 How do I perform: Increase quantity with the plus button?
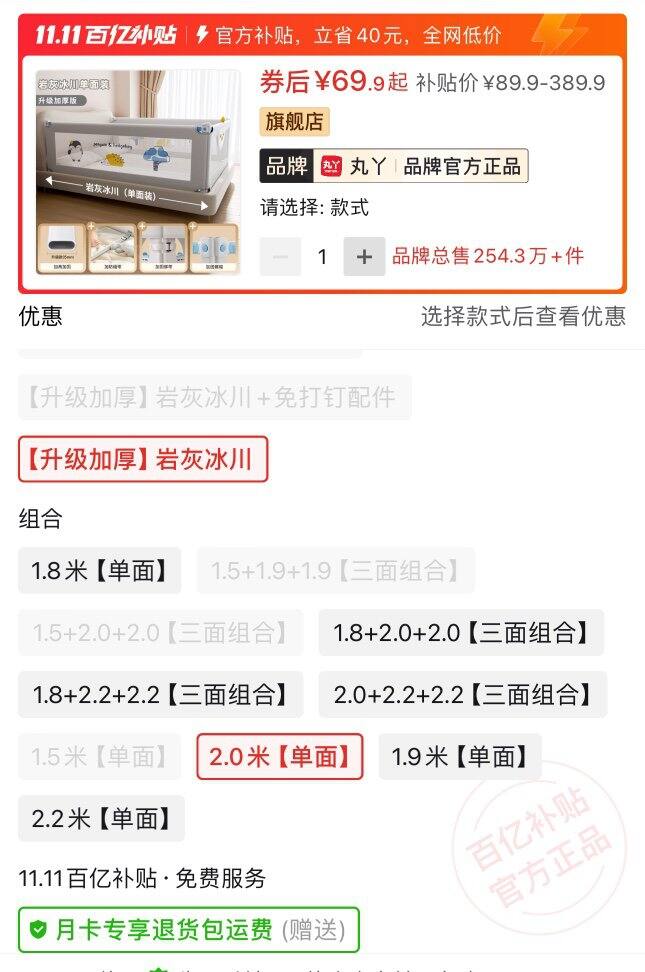pyautogui.click(x=364, y=257)
